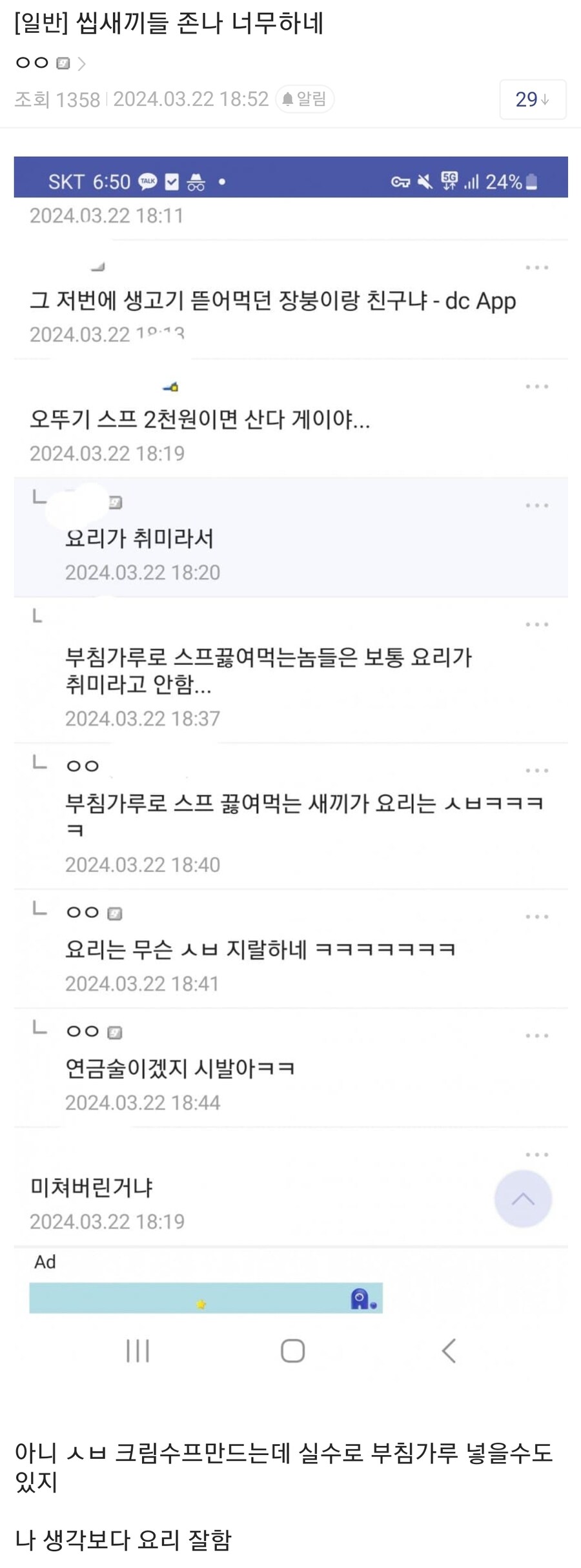581x1568 pixels.
Task: Tap the key icon in the status bar
Action: 402,182
